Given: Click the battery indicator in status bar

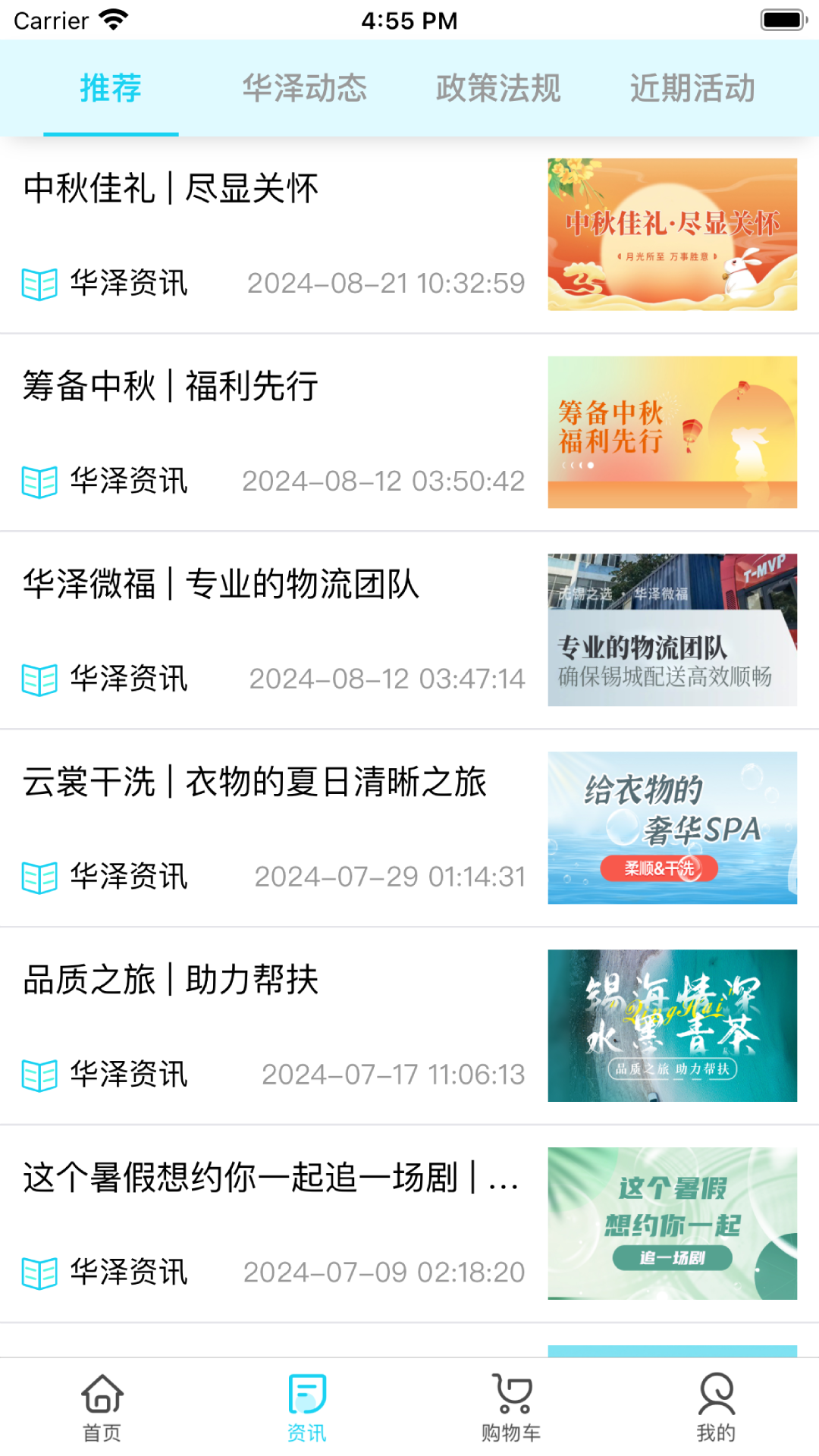Looking at the screenshot, I should [x=780, y=19].
